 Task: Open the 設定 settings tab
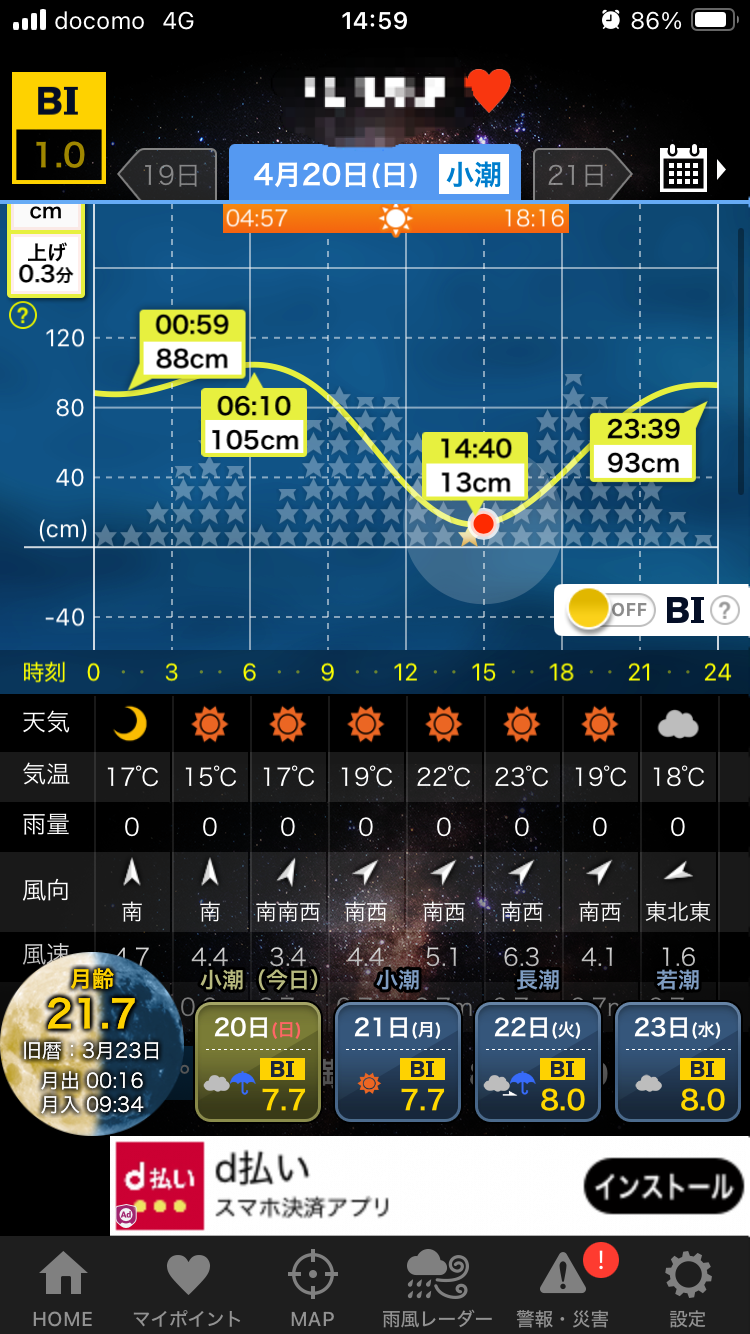[688, 1289]
